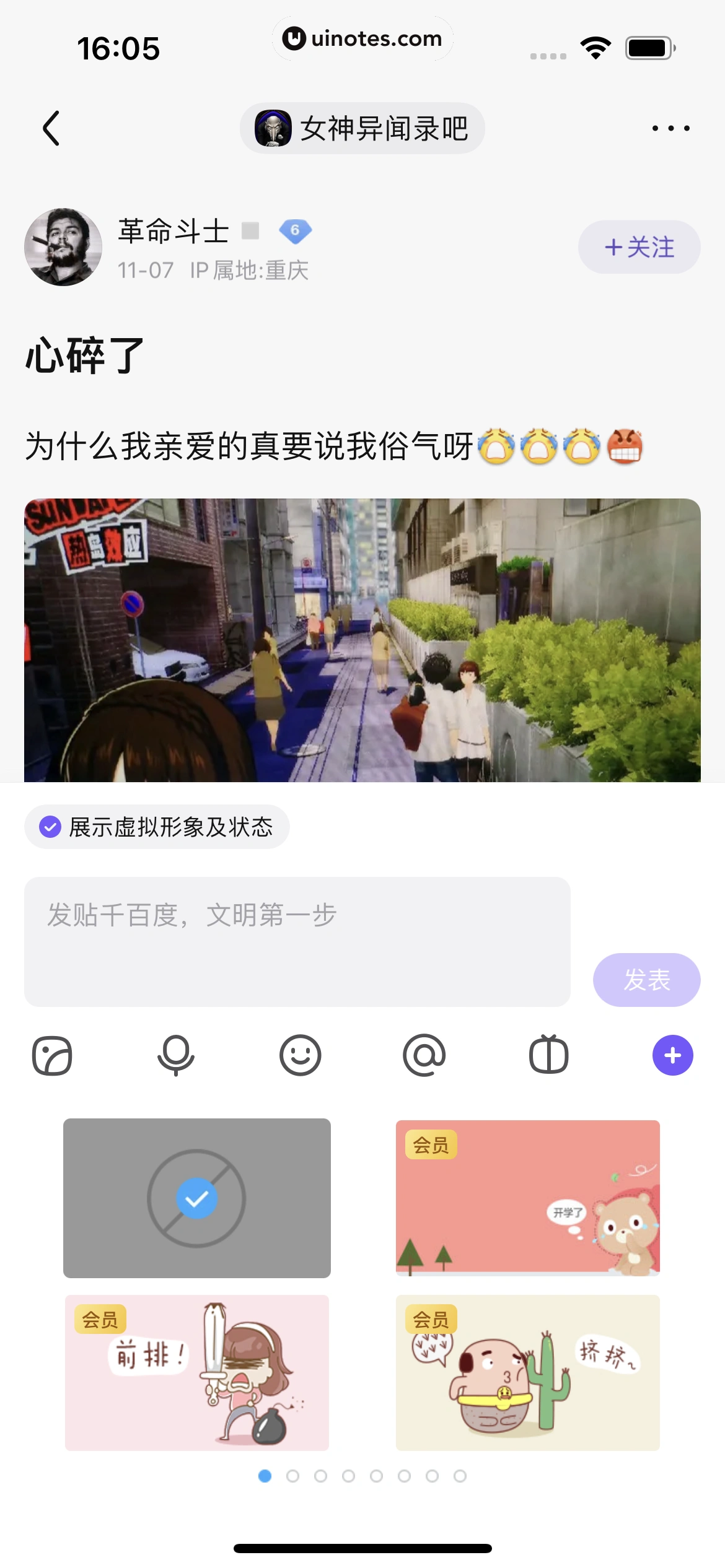View the street scene post image

coord(362,640)
